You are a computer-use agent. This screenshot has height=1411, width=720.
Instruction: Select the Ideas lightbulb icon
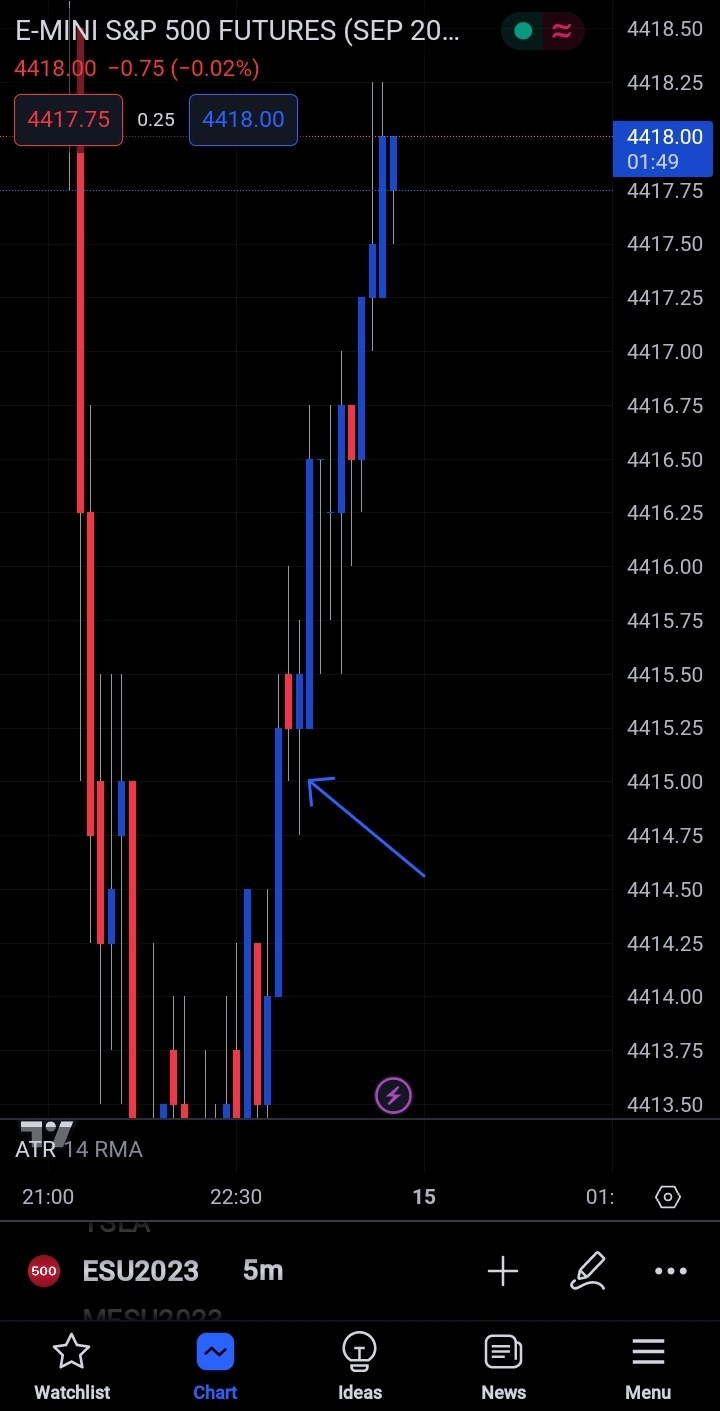point(360,1364)
